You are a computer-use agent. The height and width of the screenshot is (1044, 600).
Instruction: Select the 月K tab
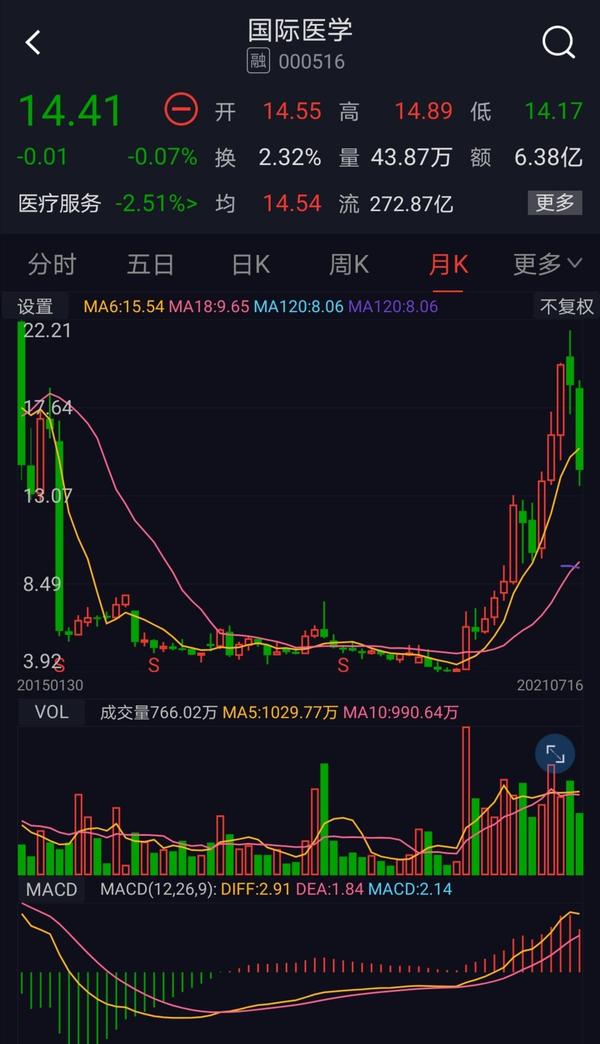(x=447, y=265)
